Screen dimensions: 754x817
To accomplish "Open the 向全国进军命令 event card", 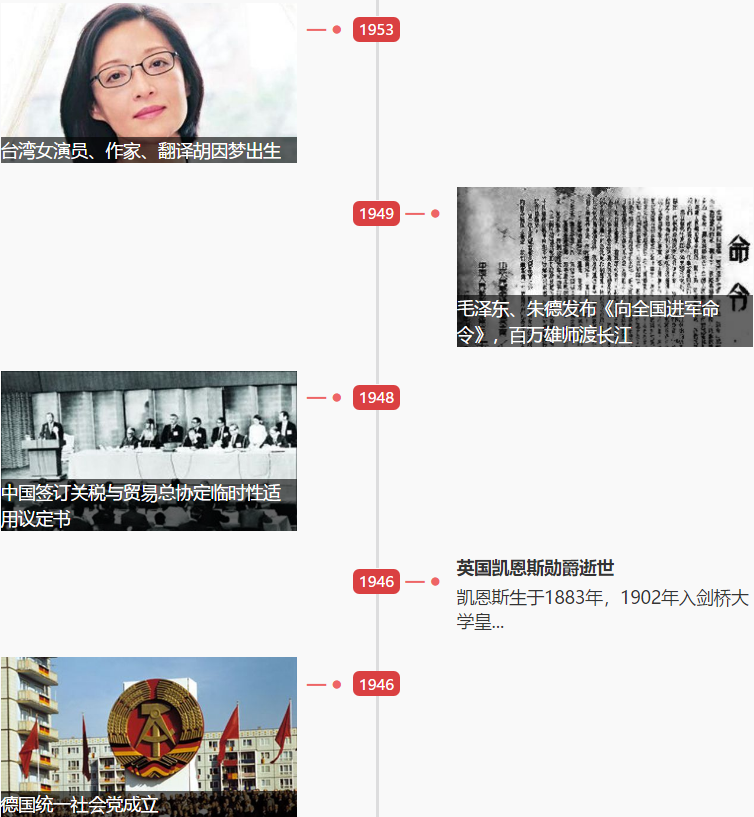I will click(604, 266).
